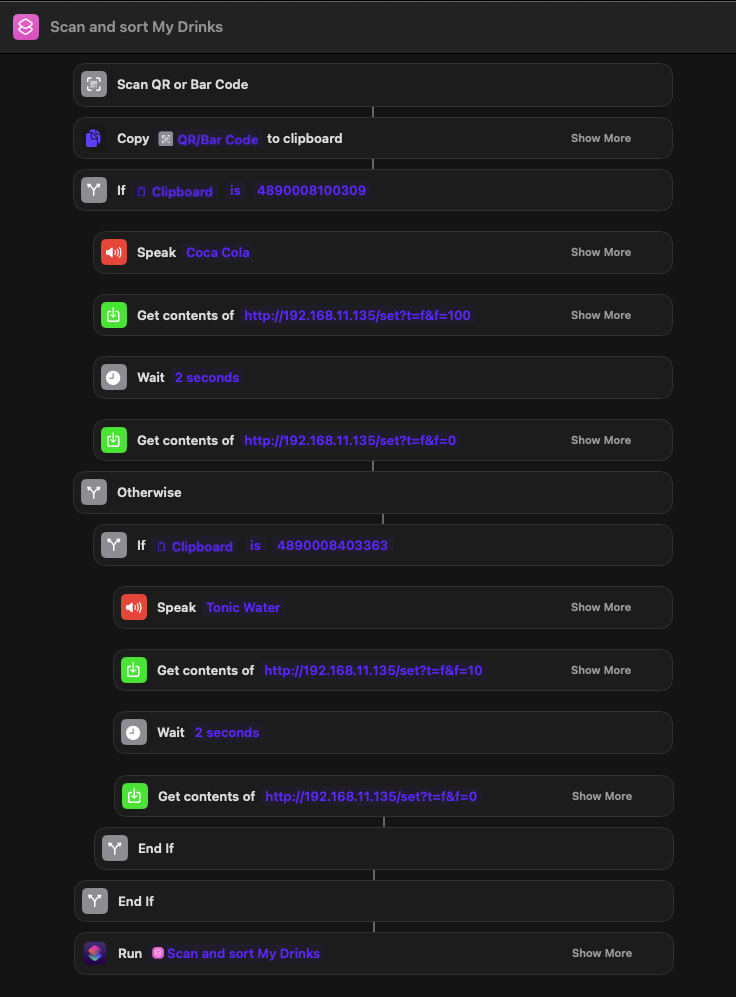Expand Show More on Run shortcut action

coord(601,953)
